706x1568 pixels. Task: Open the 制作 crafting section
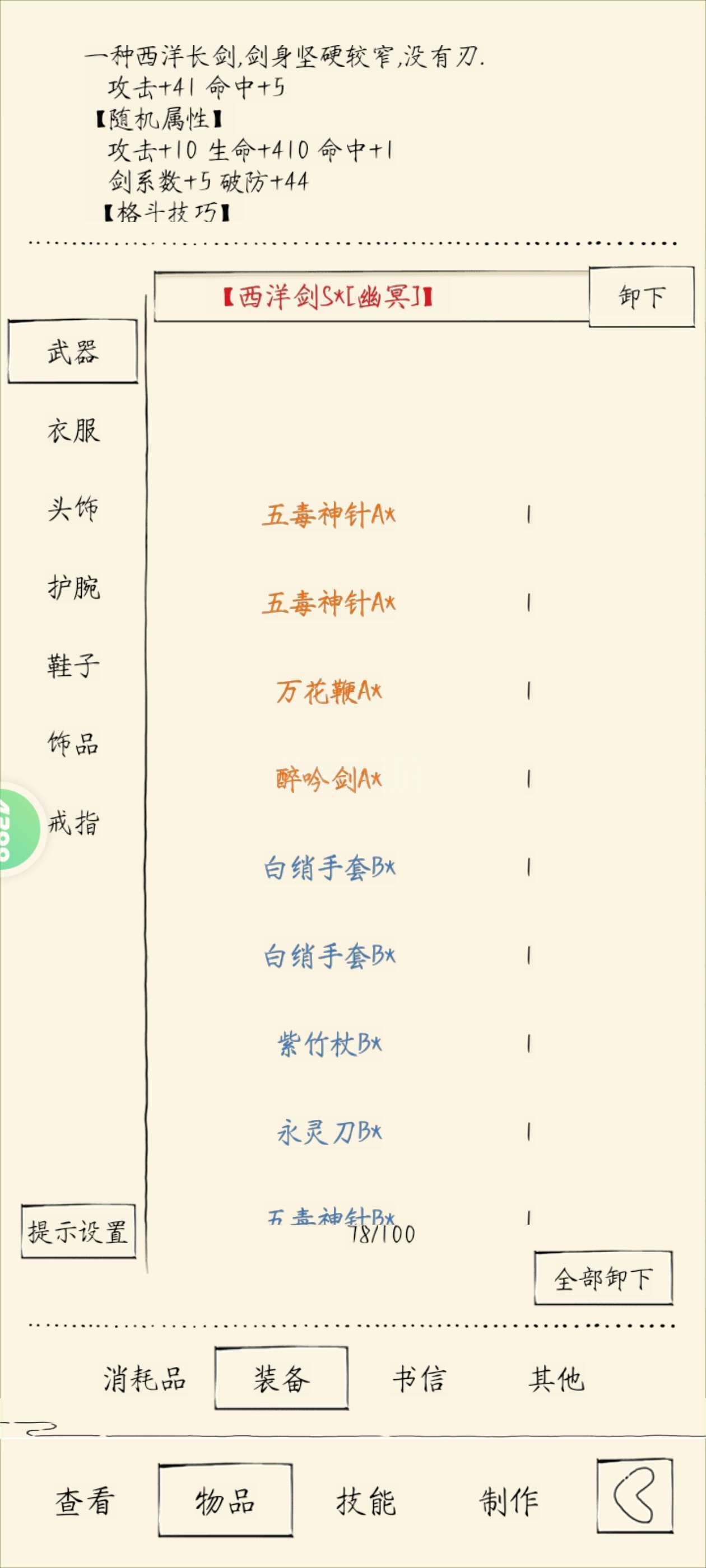pyautogui.click(x=509, y=1501)
